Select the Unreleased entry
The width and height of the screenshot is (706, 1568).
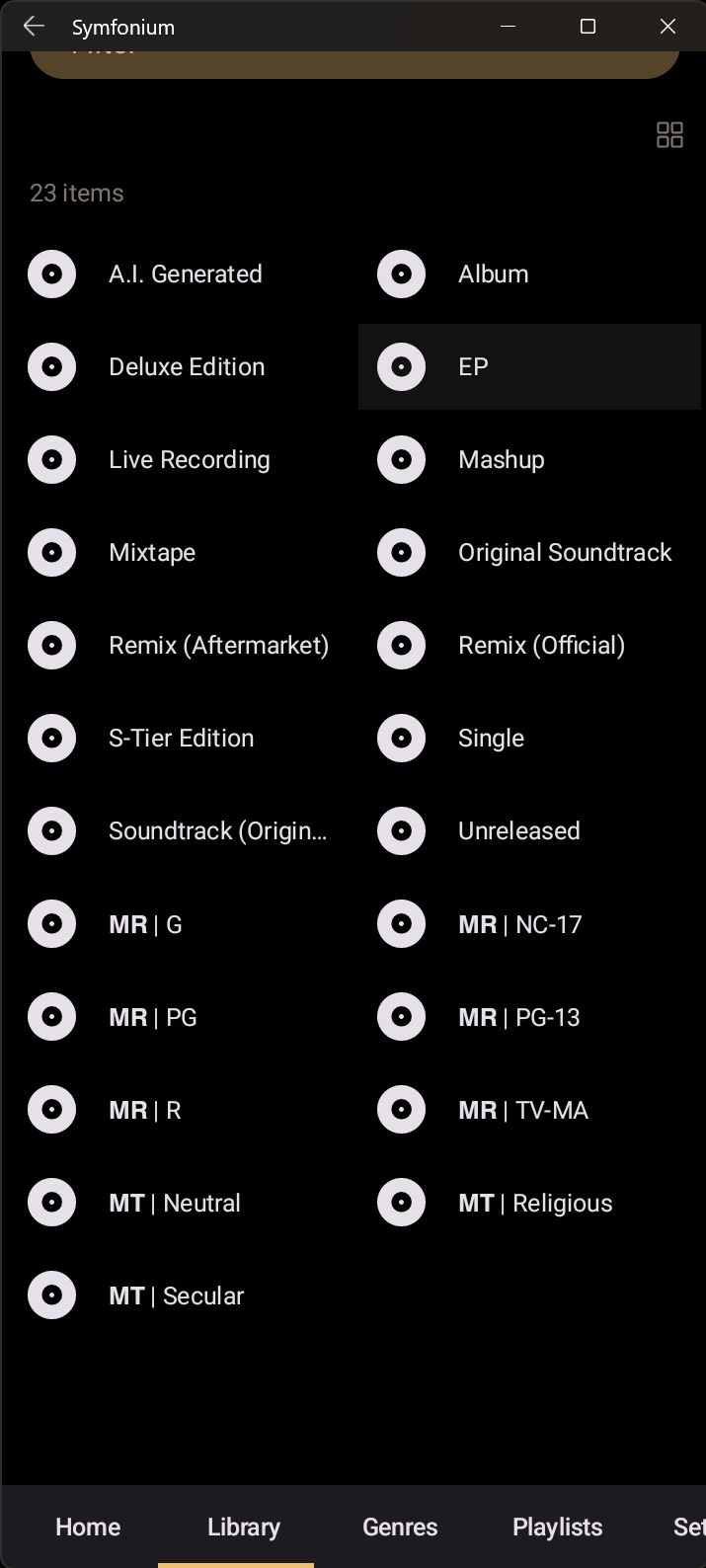click(529, 831)
